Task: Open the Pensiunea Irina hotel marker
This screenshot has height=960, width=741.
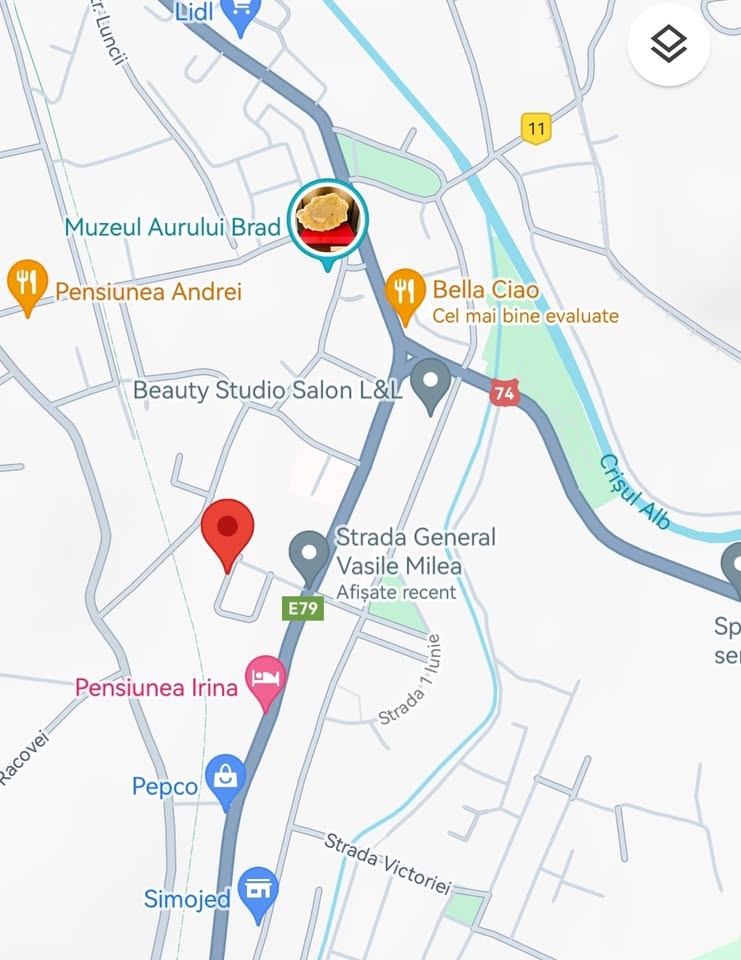Action: [x=265, y=680]
